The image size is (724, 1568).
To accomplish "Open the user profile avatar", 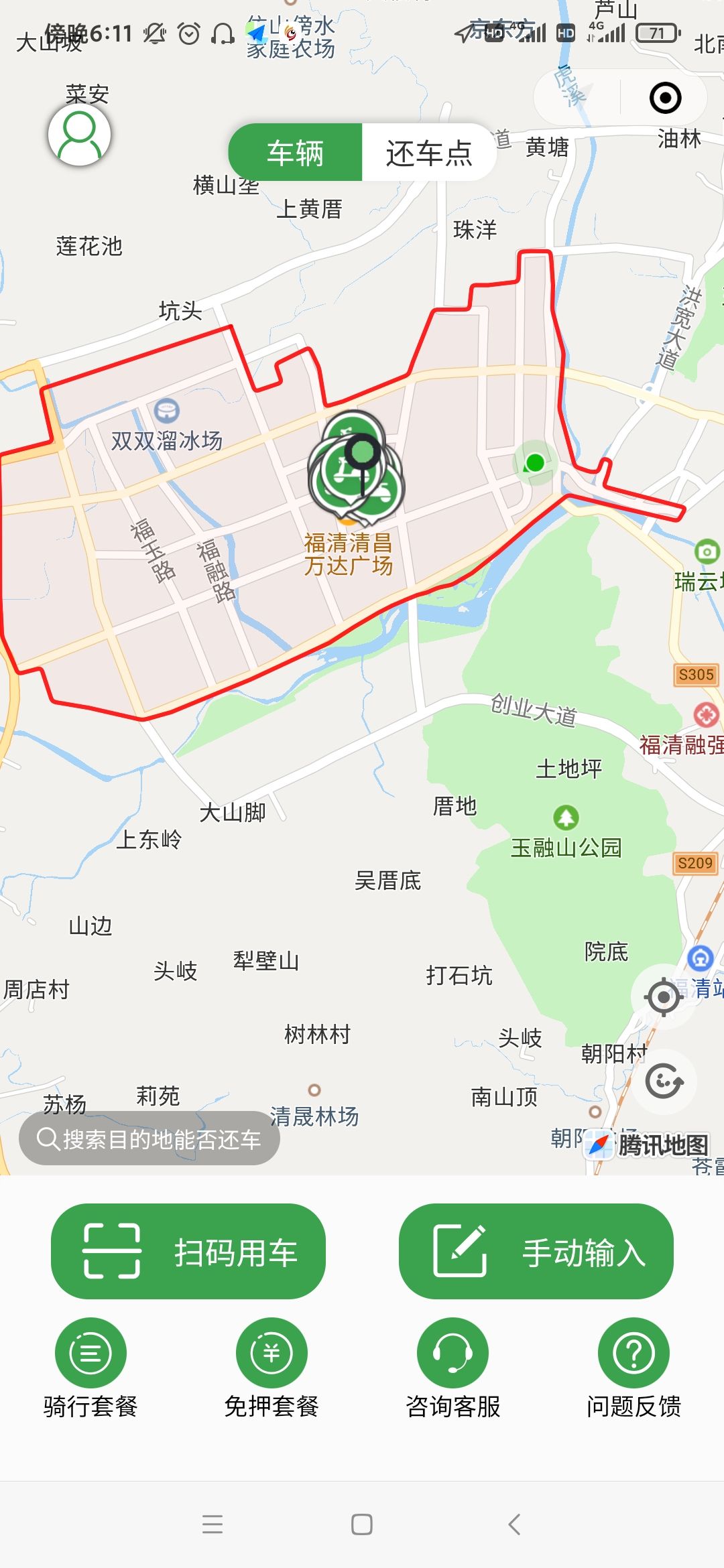I will (x=79, y=134).
